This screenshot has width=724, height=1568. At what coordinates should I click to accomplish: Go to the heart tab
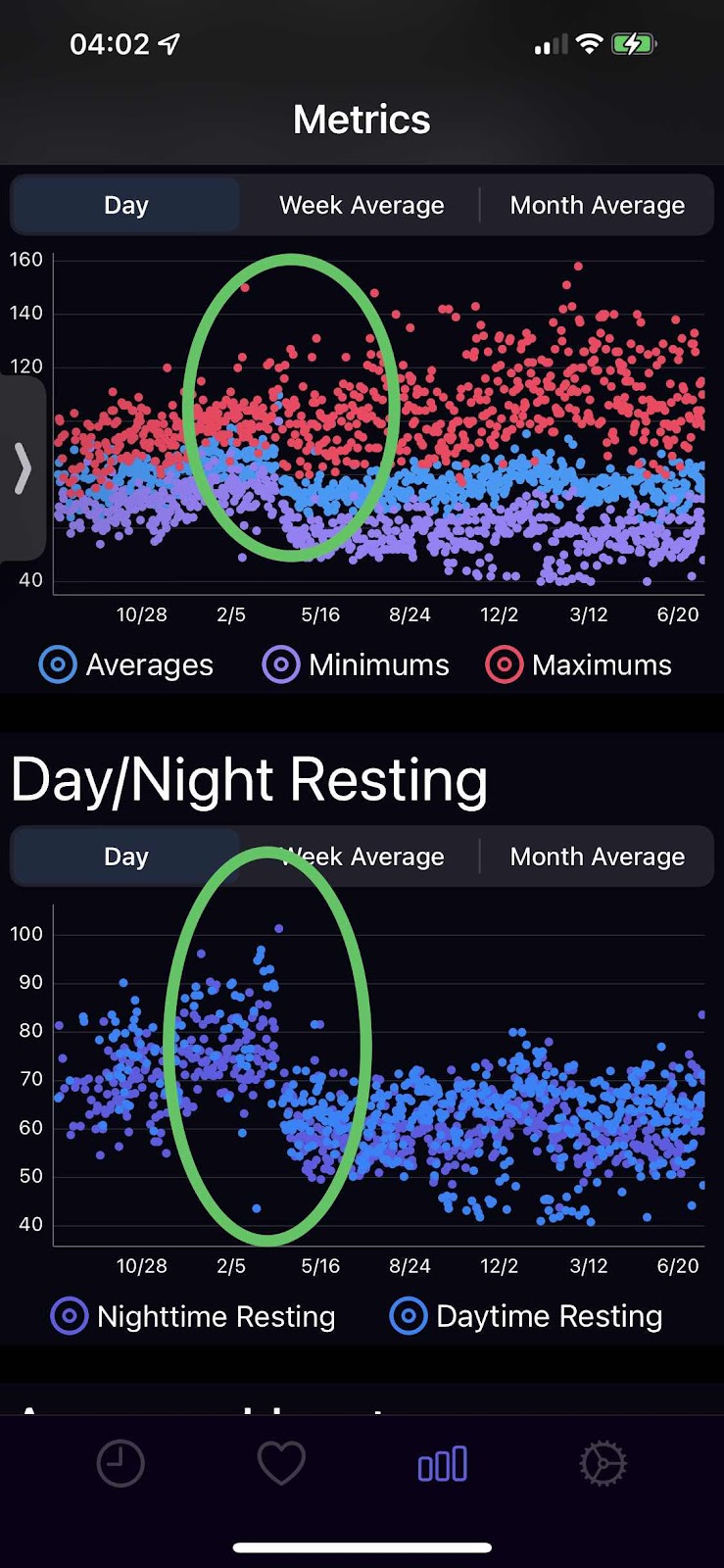(281, 1464)
